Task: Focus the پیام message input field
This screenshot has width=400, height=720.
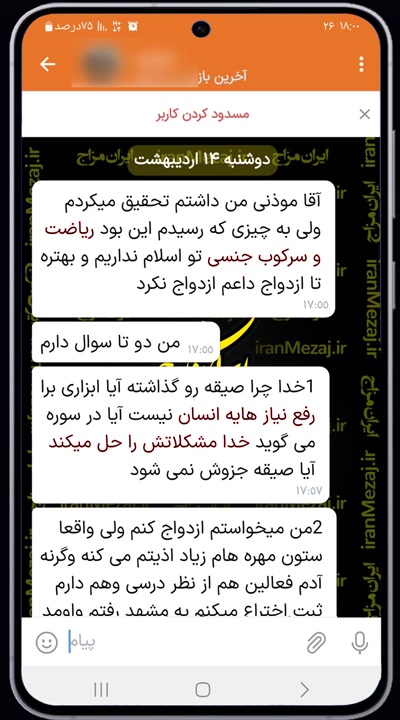Action: (184, 642)
